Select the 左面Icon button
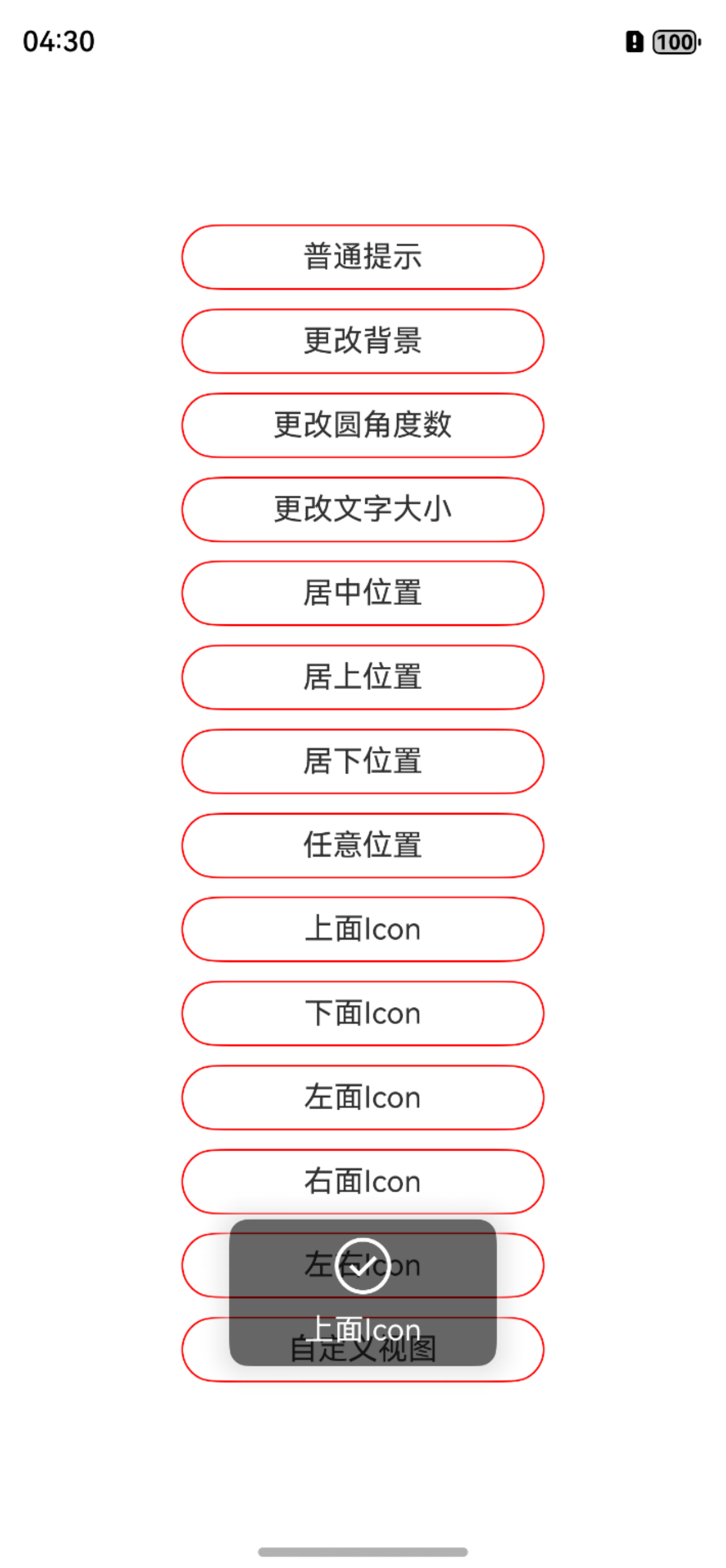The height and width of the screenshot is (1568, 726). point(362,1098)
